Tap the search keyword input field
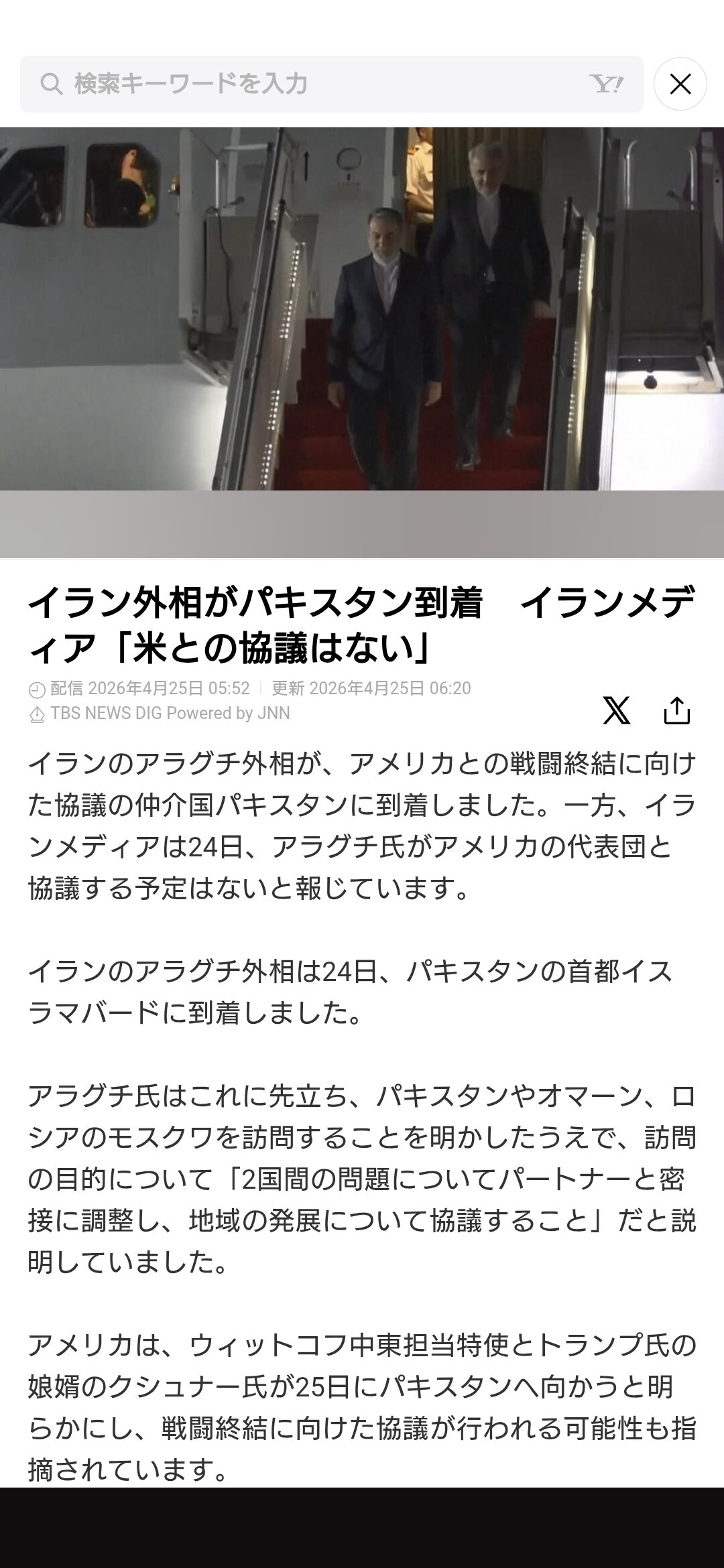 point(315,84)
